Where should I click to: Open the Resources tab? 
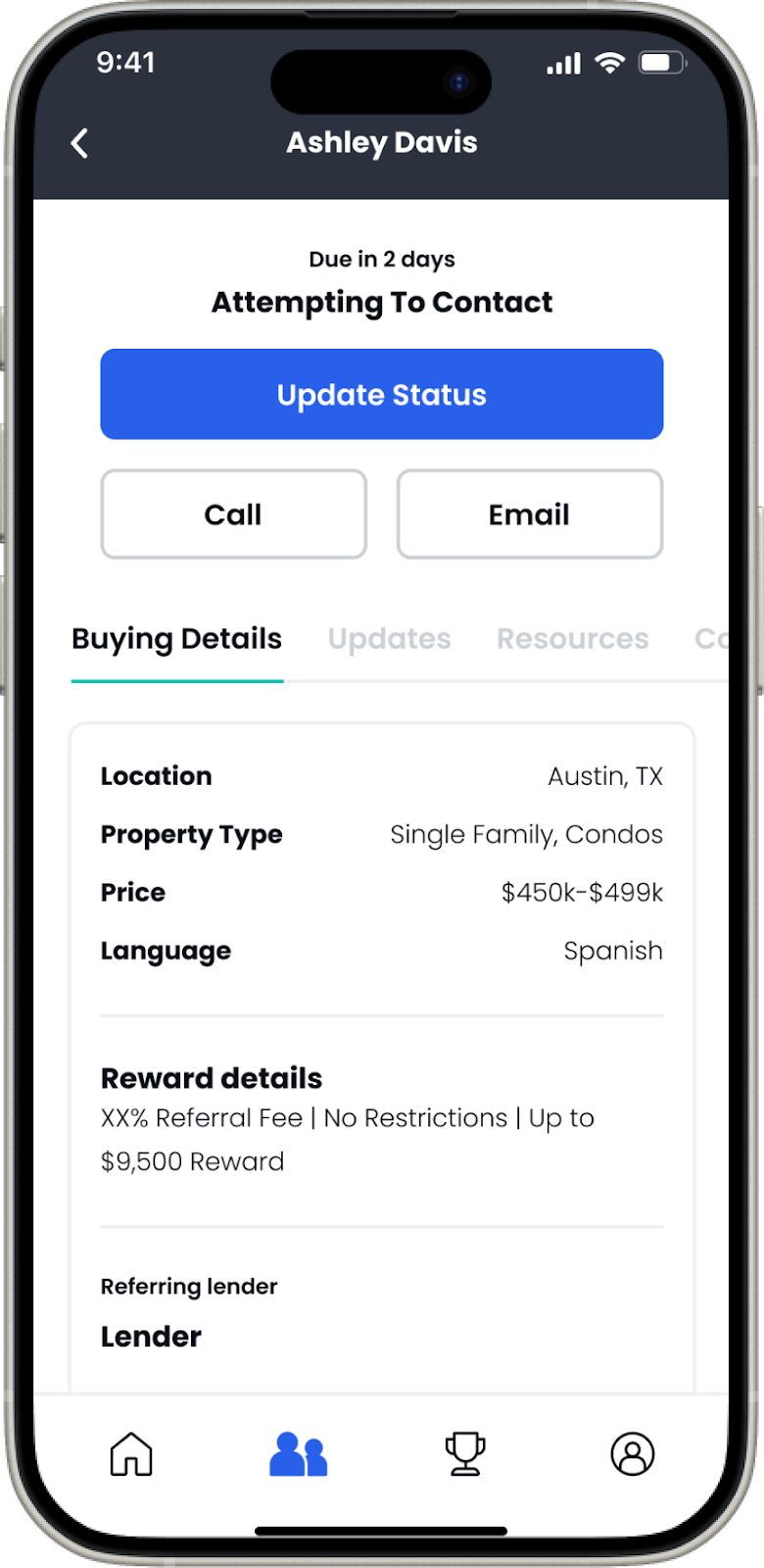572,639
